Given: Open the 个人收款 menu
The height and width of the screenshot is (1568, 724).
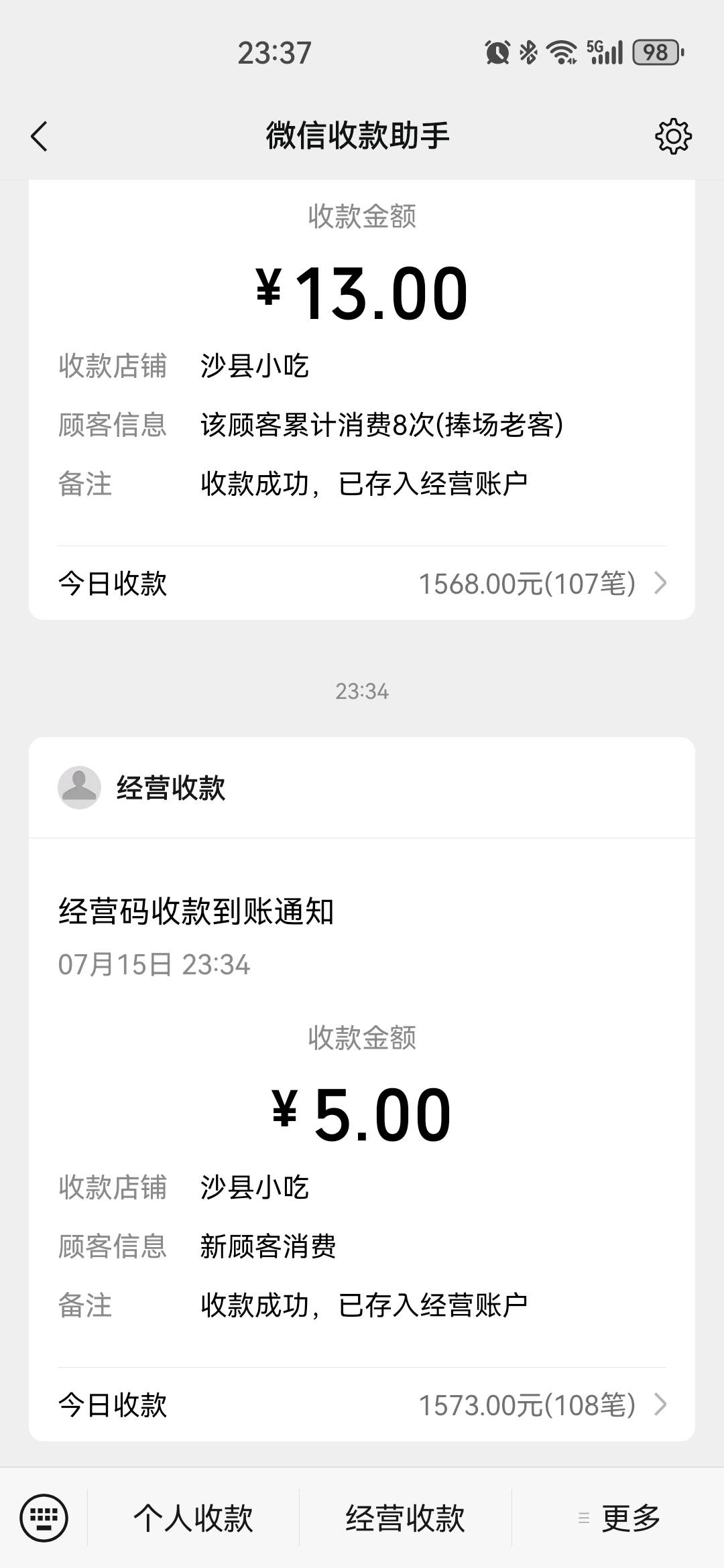Looking at the screenshot, I should 193,1518.
